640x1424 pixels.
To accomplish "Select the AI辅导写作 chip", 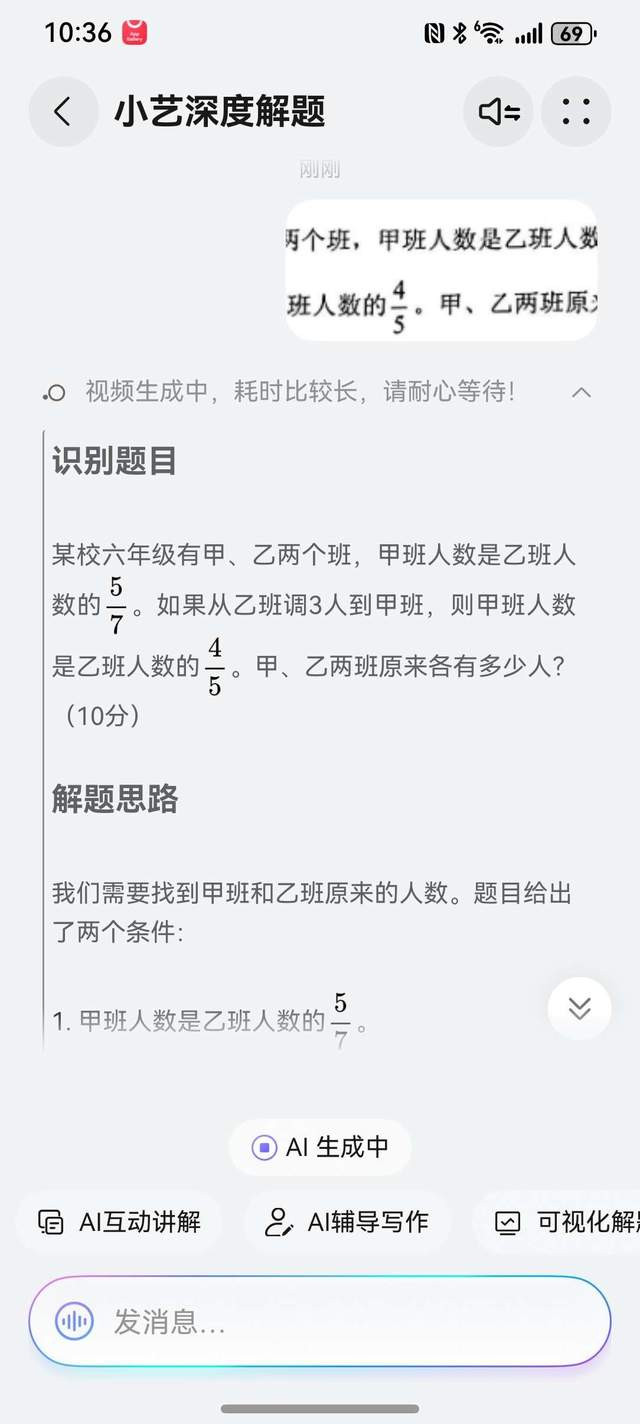I will point(347,1221).
